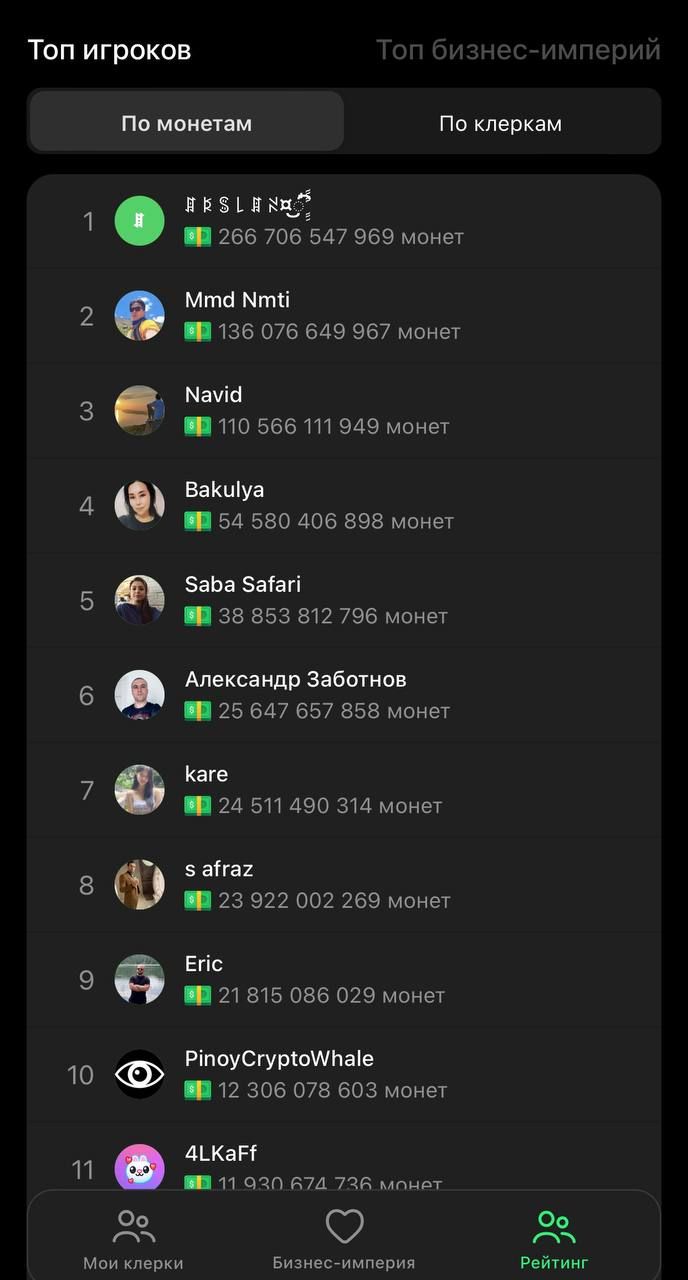688x1280 pixels.
Task: Open Eric's ranking row
Action: pos(344,980)
